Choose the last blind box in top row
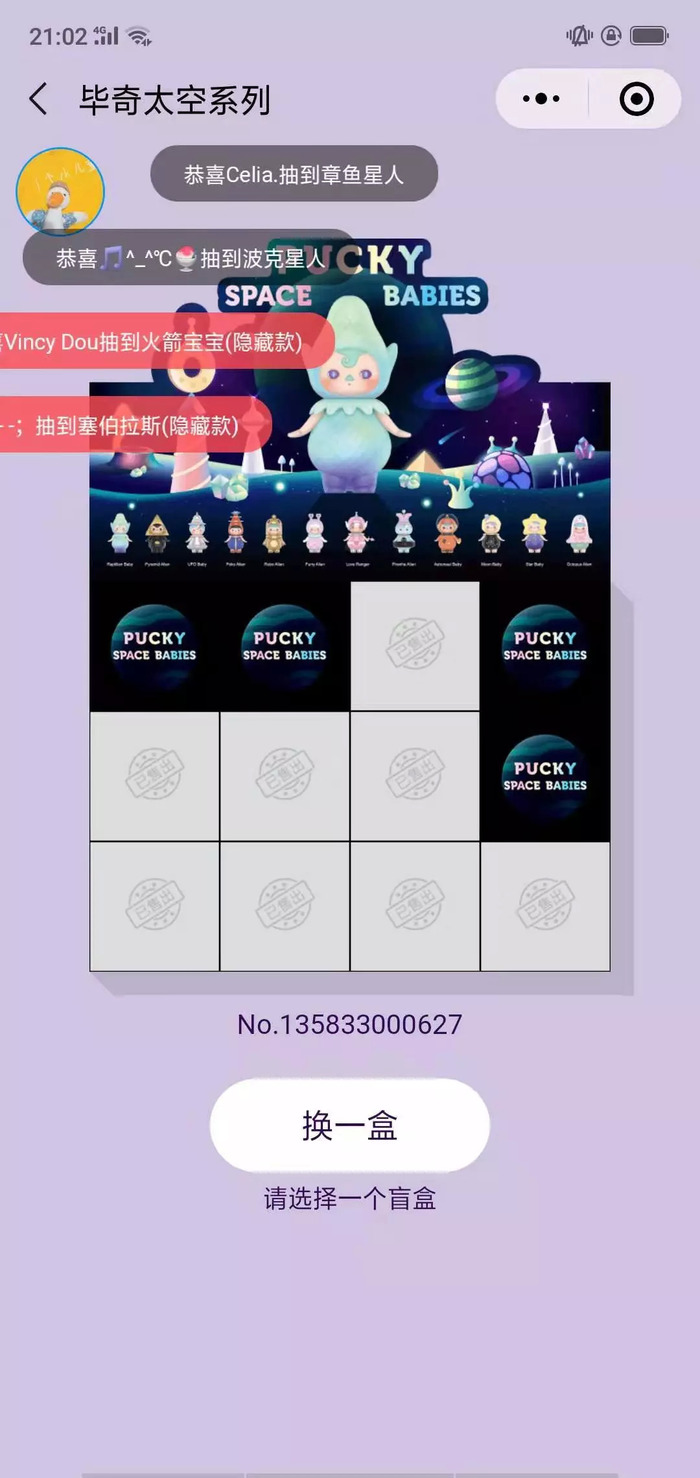This screenshot has width=700, height=1478. coord(545,646)
